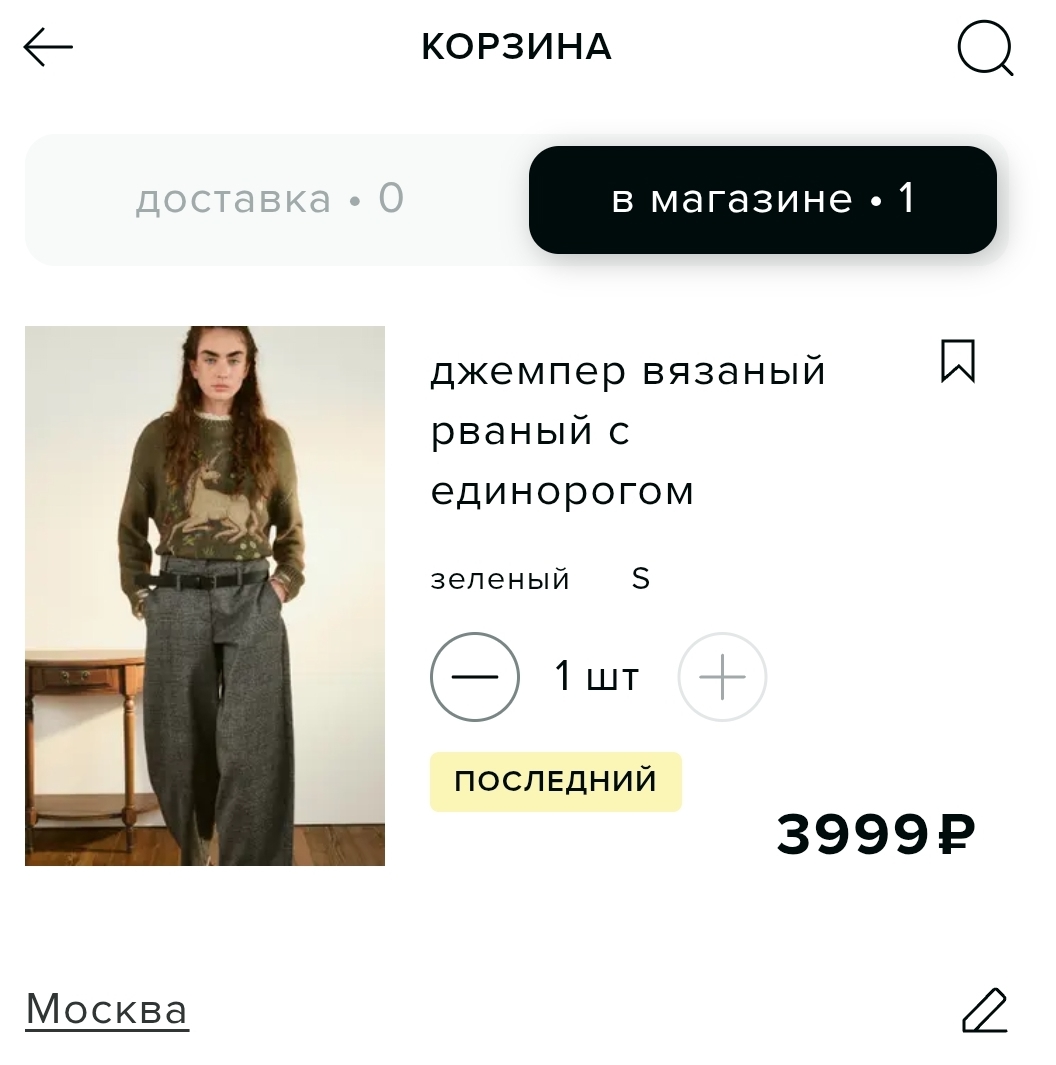
Task: Bookmark the unicorn jumper
Action: pyautogui.click(x=957, y=361)
